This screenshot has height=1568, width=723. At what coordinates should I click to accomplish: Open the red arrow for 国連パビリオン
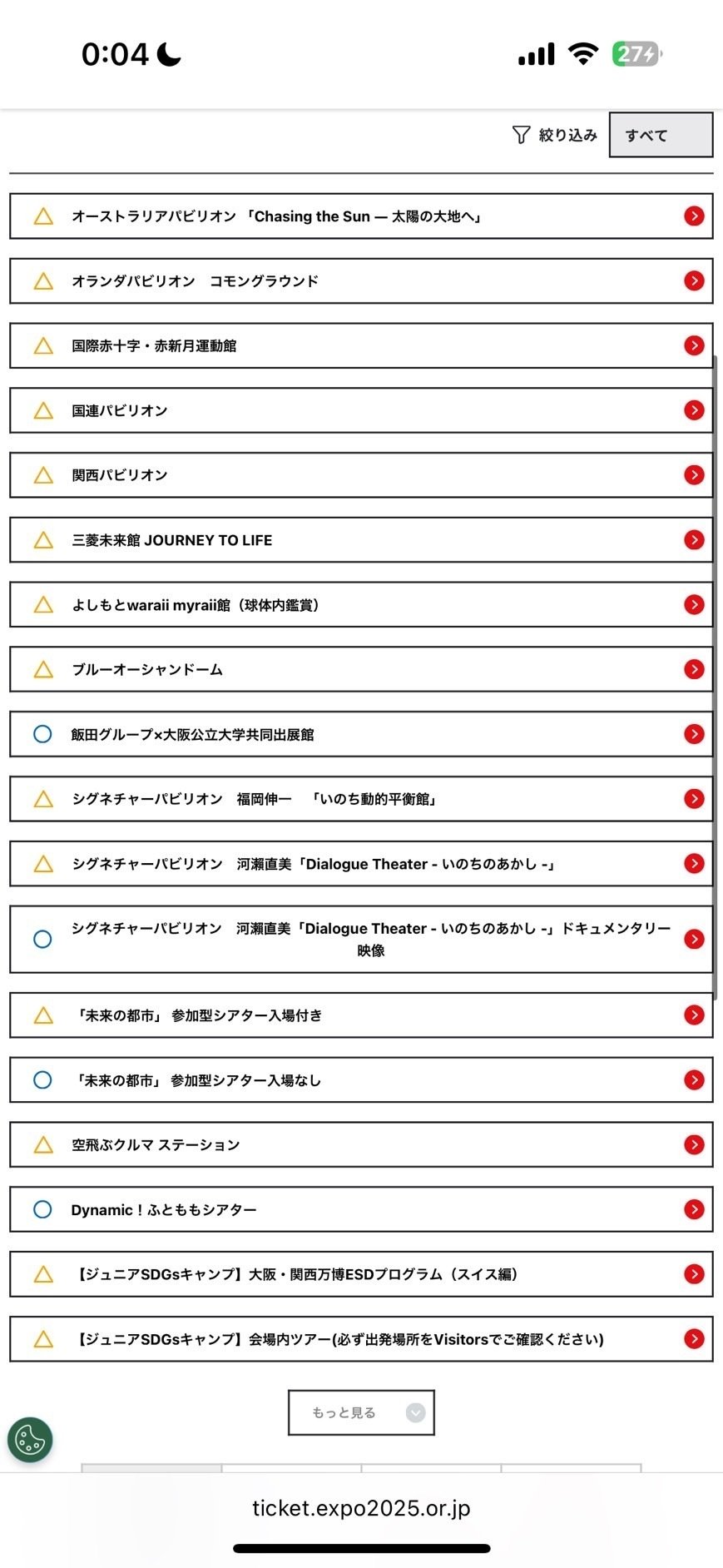tap(693, 410)
